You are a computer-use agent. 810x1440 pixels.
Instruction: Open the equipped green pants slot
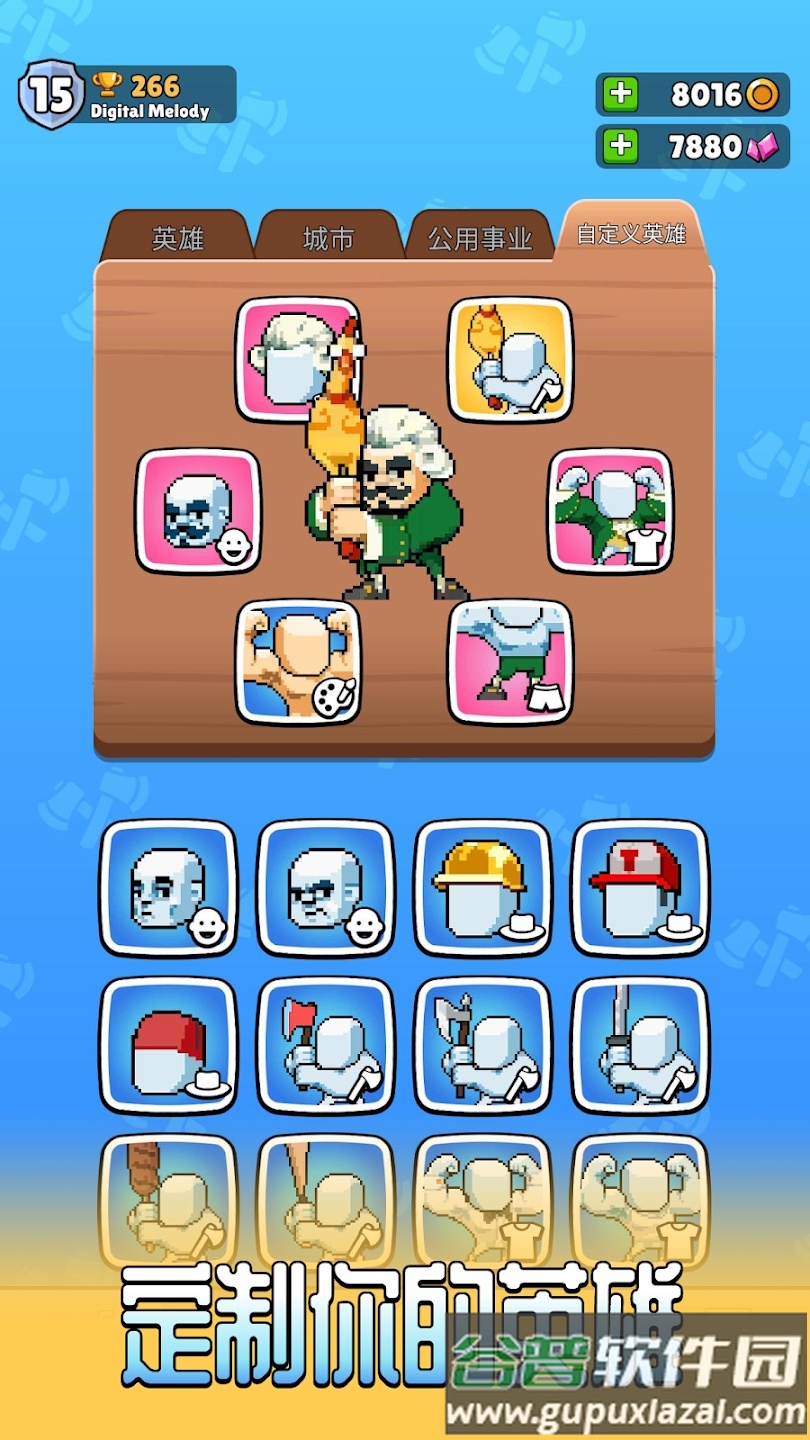click(510, 662)
